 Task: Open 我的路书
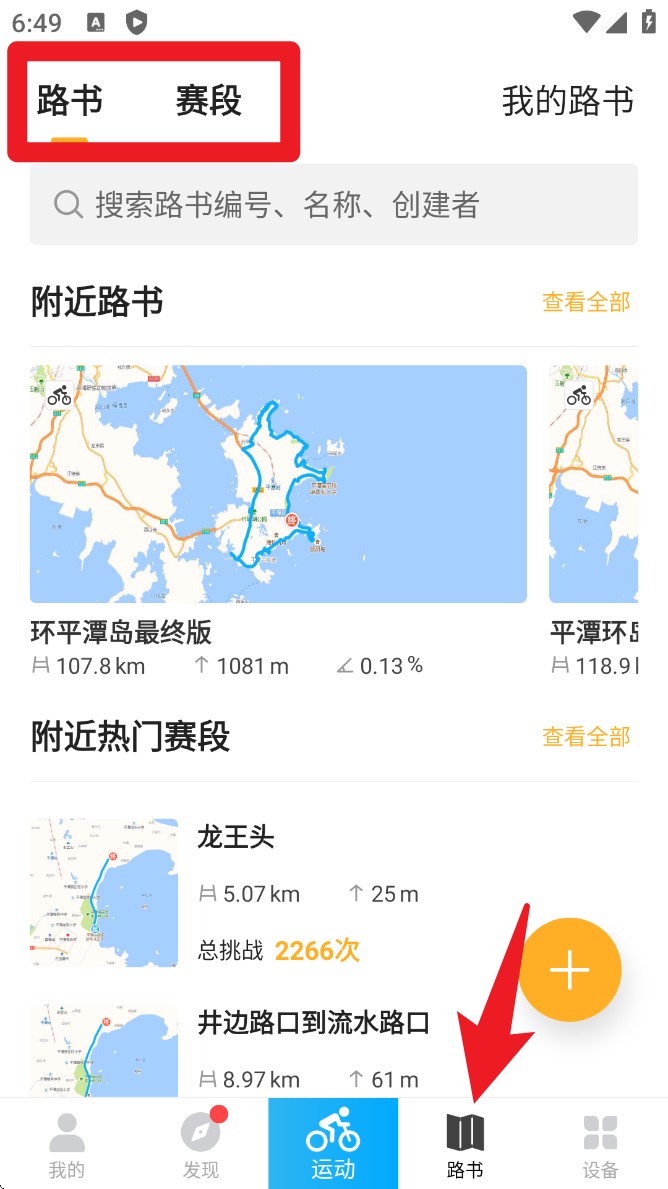tap(567, 101)
